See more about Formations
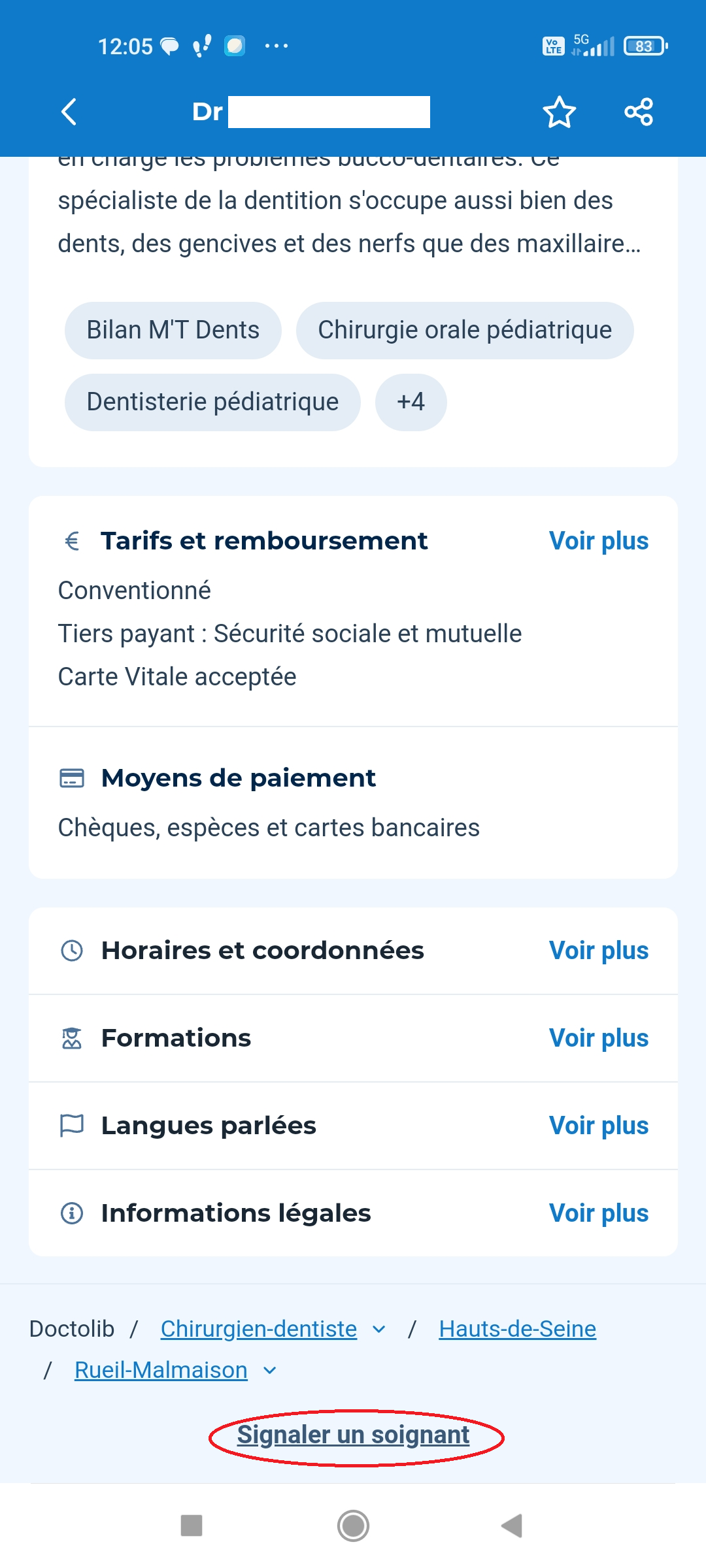Viewport: 706px width, 1568px height. (599, 1038)
